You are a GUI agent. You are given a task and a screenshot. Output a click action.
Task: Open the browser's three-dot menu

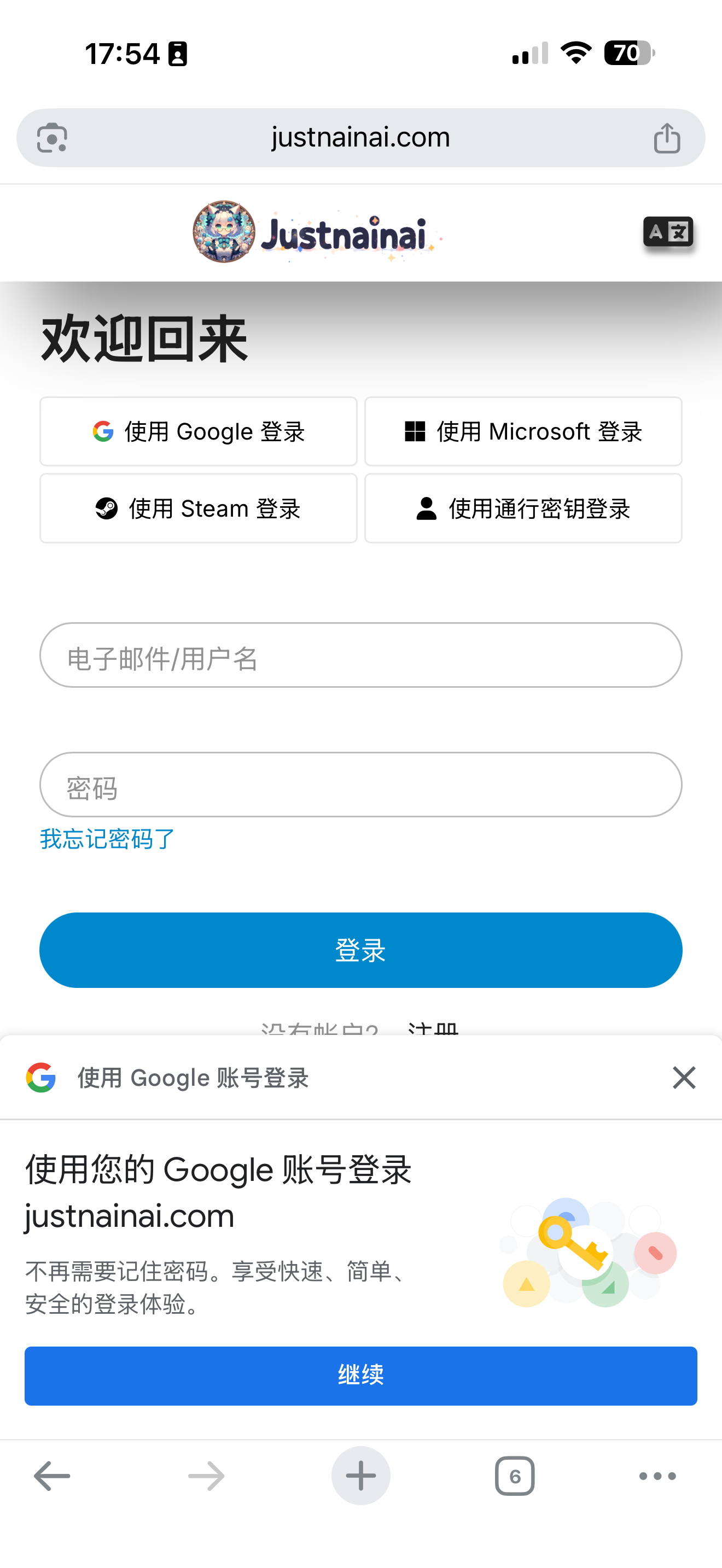tap(657, 1476)
